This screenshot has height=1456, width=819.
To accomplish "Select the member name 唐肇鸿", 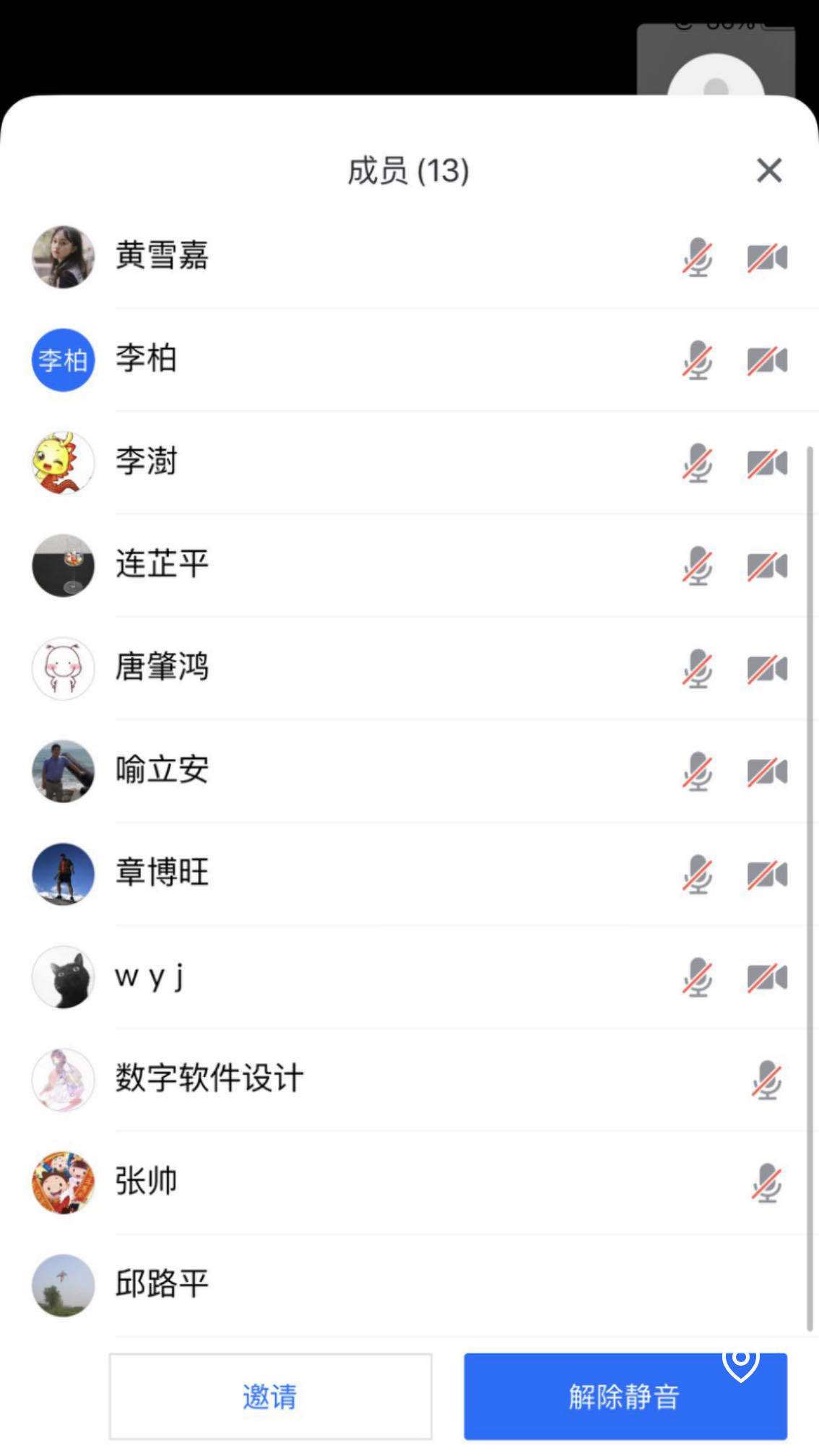I will [162, 669].
